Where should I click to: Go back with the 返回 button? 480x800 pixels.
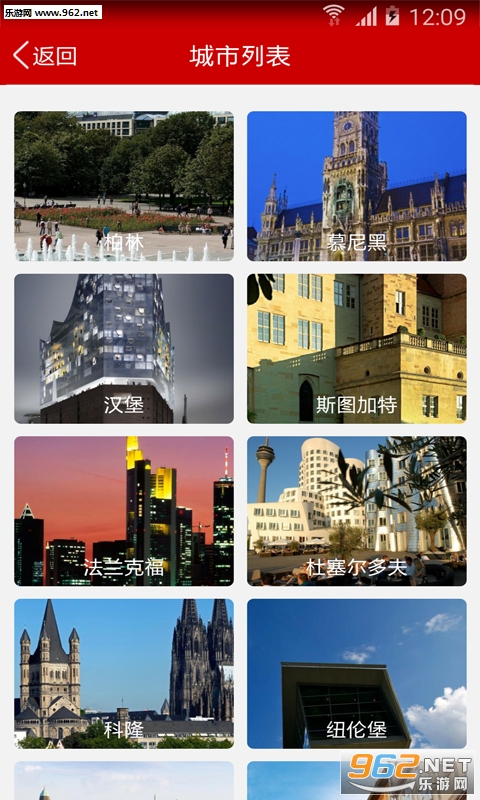[x=45, y=56]
